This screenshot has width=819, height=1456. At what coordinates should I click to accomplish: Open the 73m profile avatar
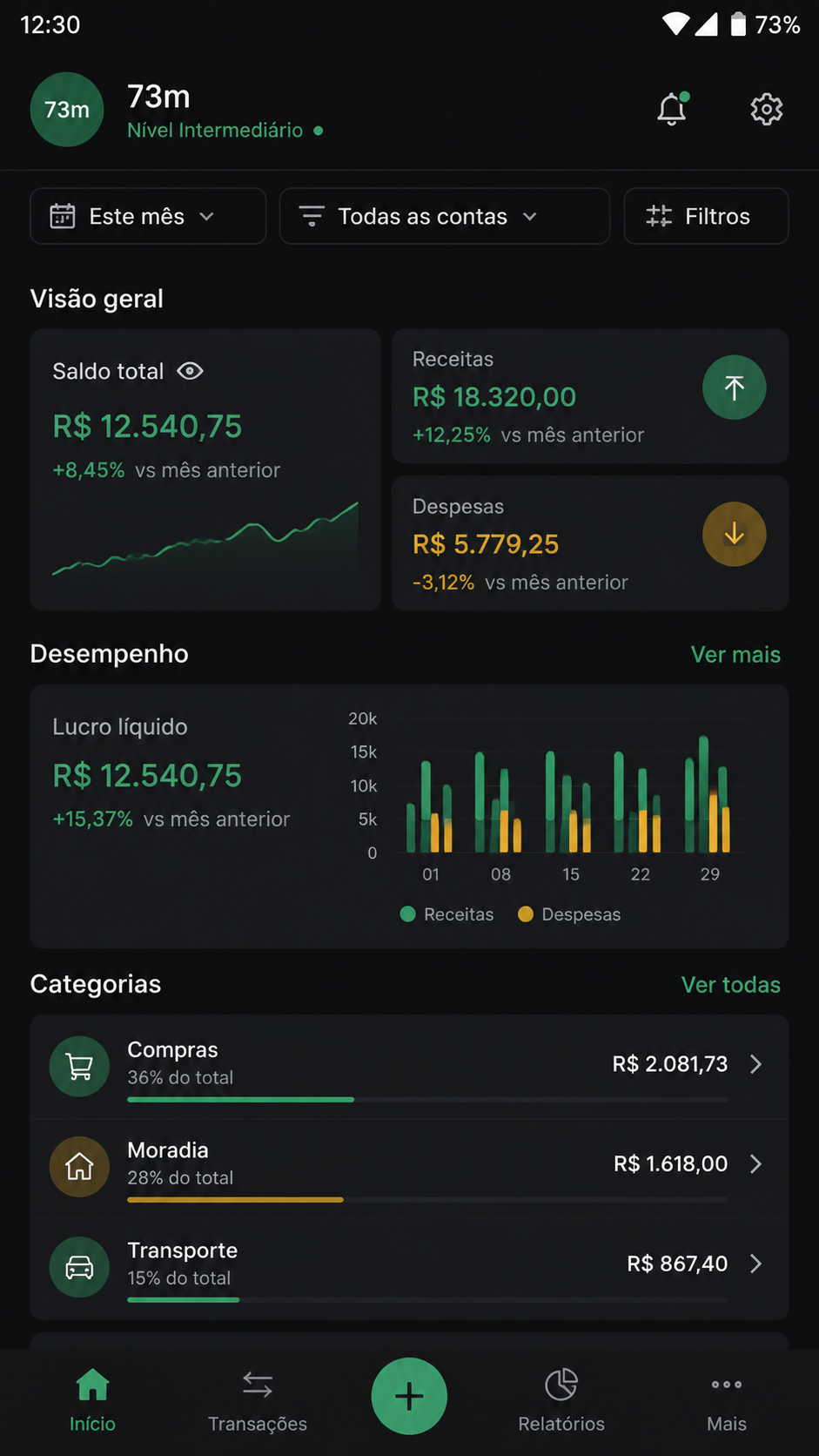click(67, 110)
